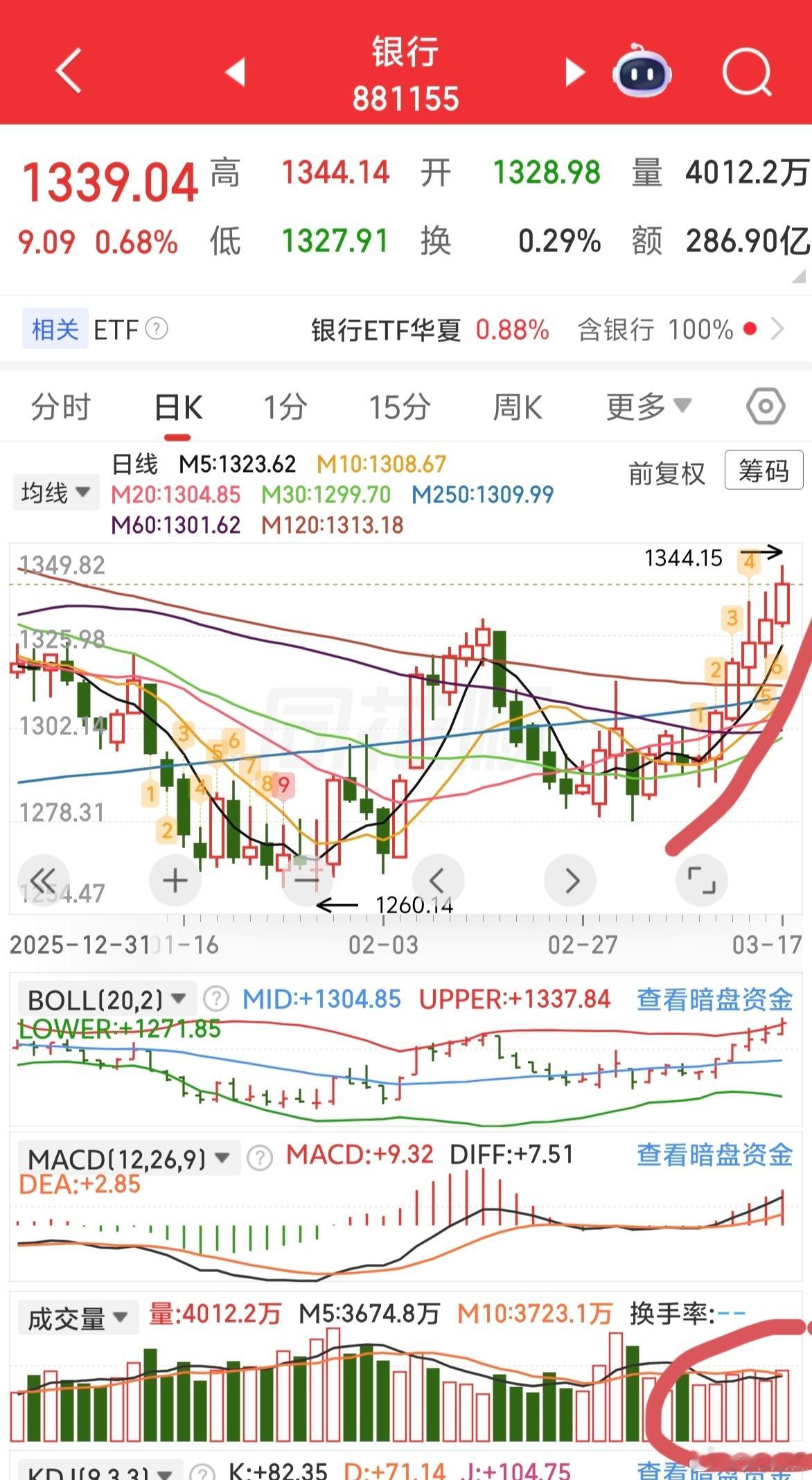Image resolution: width=812 pixels, height=1480 pixels.
Task: Open the 查看暗盘资金 link
Action: point(714,1000)
